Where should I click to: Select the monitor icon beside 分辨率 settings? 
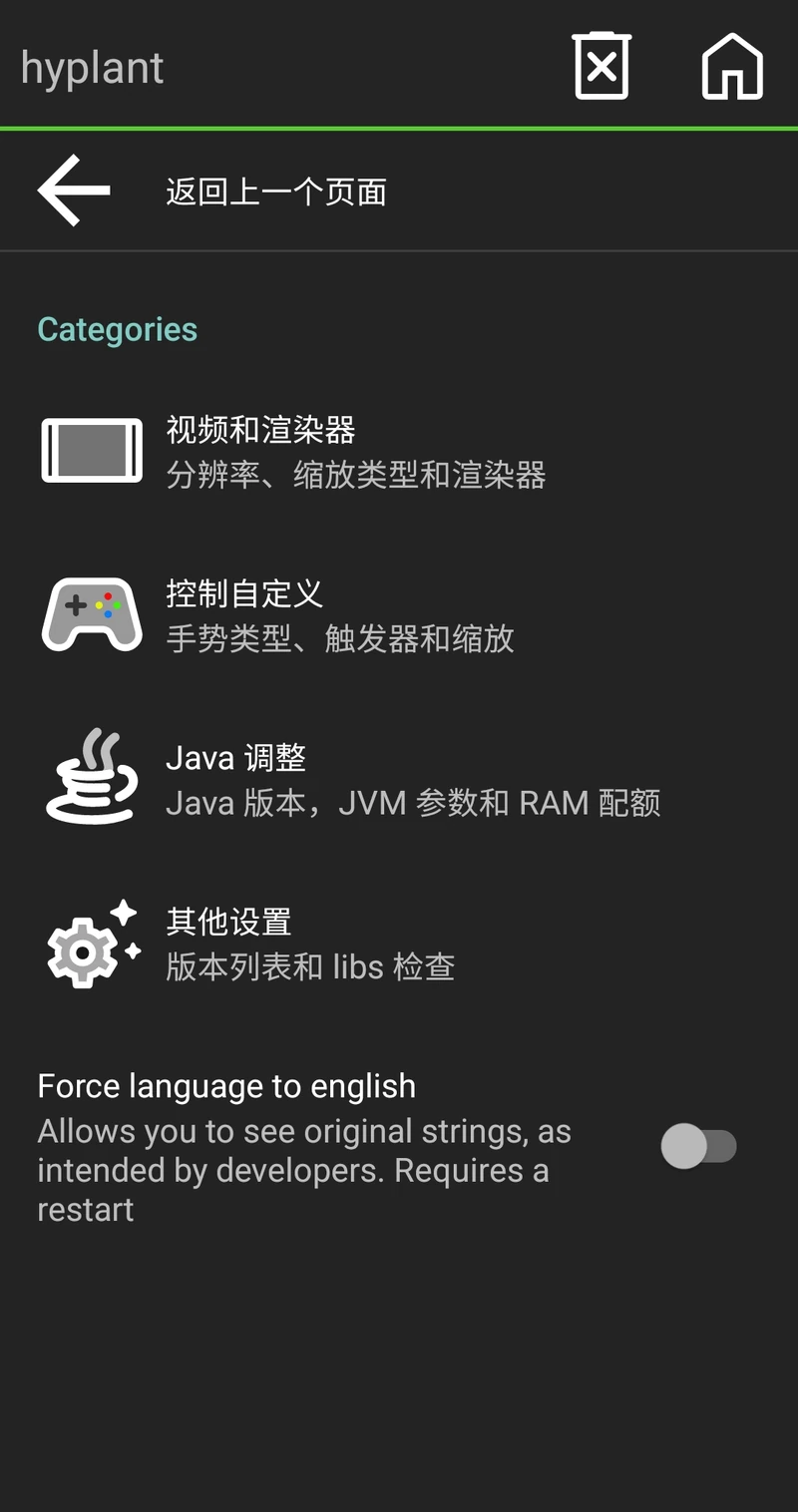91,450
